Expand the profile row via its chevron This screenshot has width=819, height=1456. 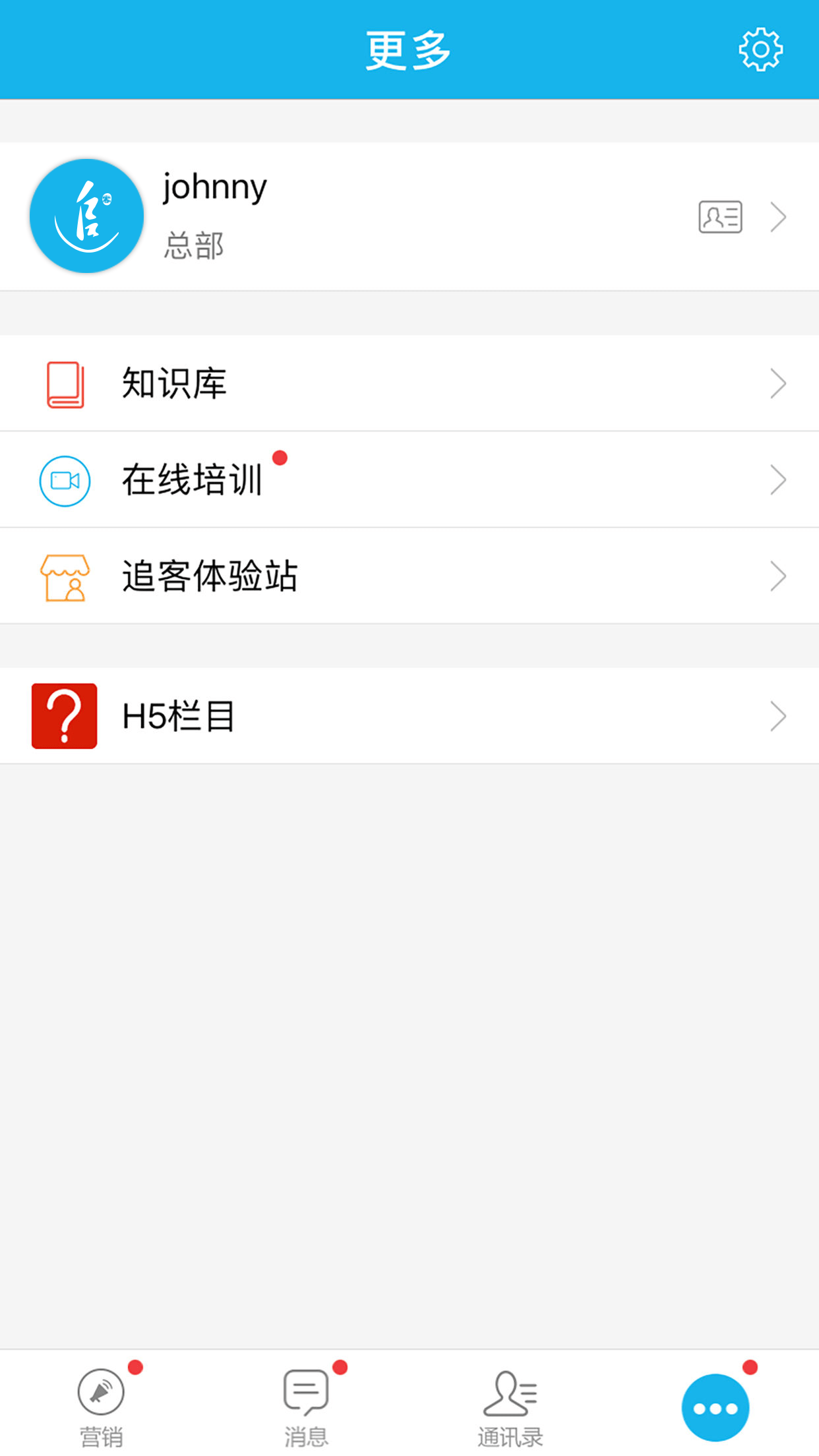click(x=779, y=216)
